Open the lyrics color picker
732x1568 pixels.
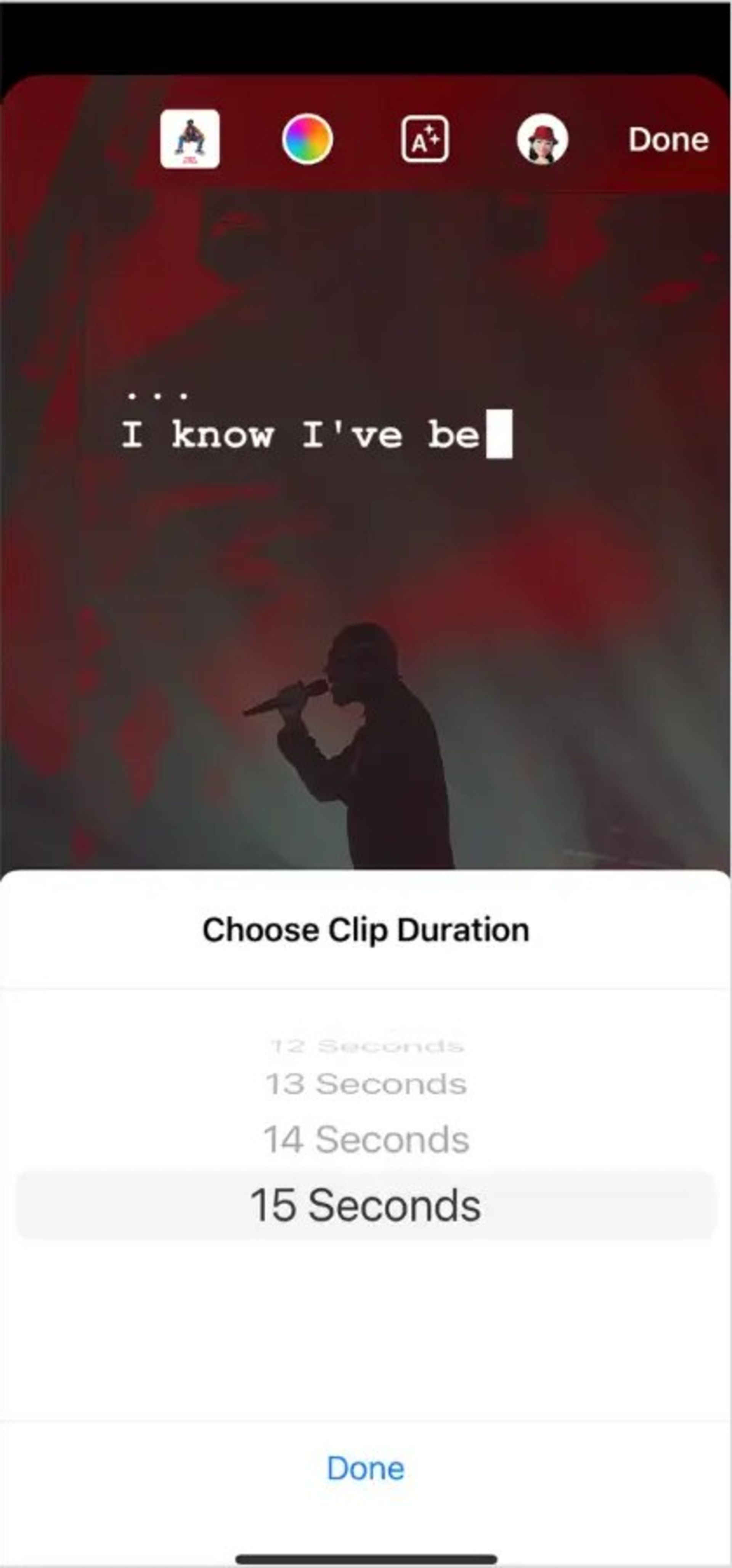(x=307, y=139)
